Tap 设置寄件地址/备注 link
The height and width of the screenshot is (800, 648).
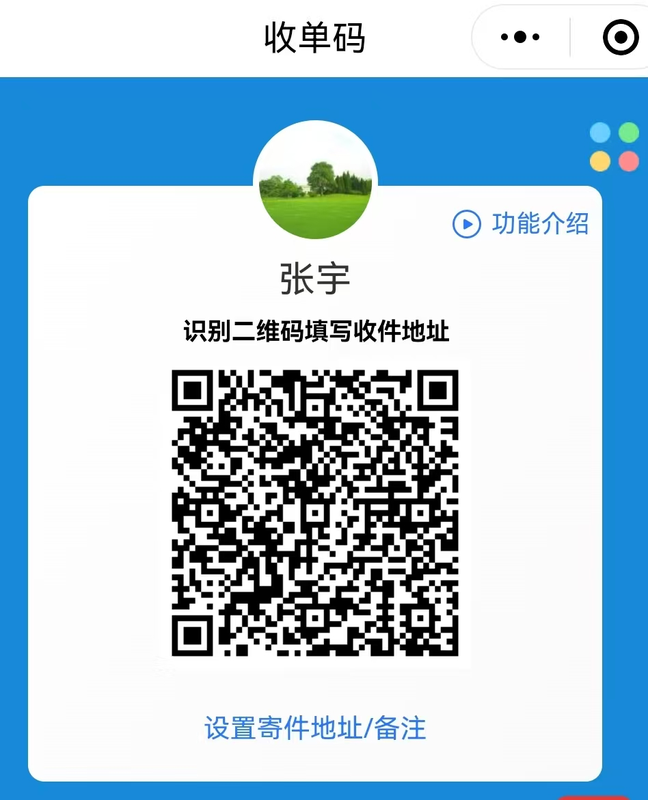point(315,727)
